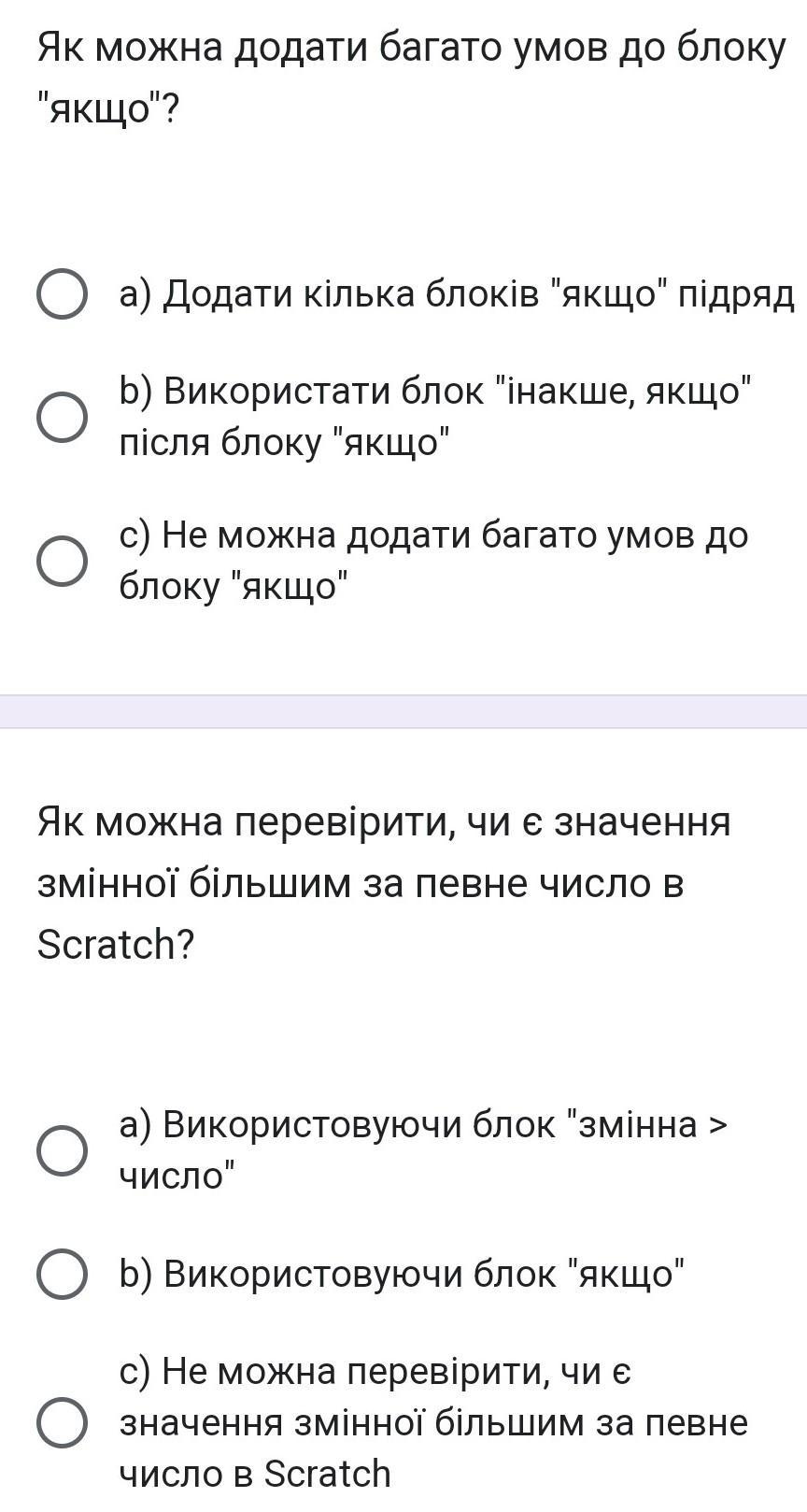Image resolution: width=807 pixels, height=1512 pixels.
Task: Choose b) Використовуючи блок "якщо"
Action: 63,1275
